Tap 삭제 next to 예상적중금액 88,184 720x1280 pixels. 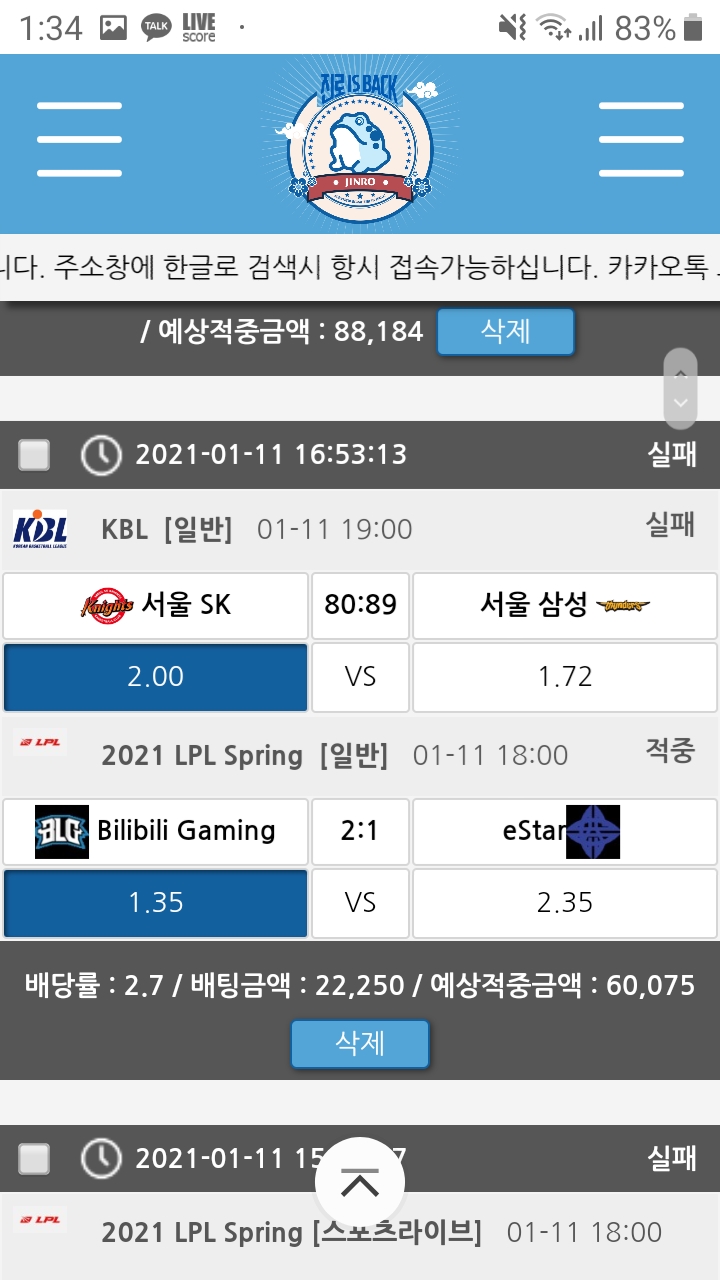tap(505, 332)
